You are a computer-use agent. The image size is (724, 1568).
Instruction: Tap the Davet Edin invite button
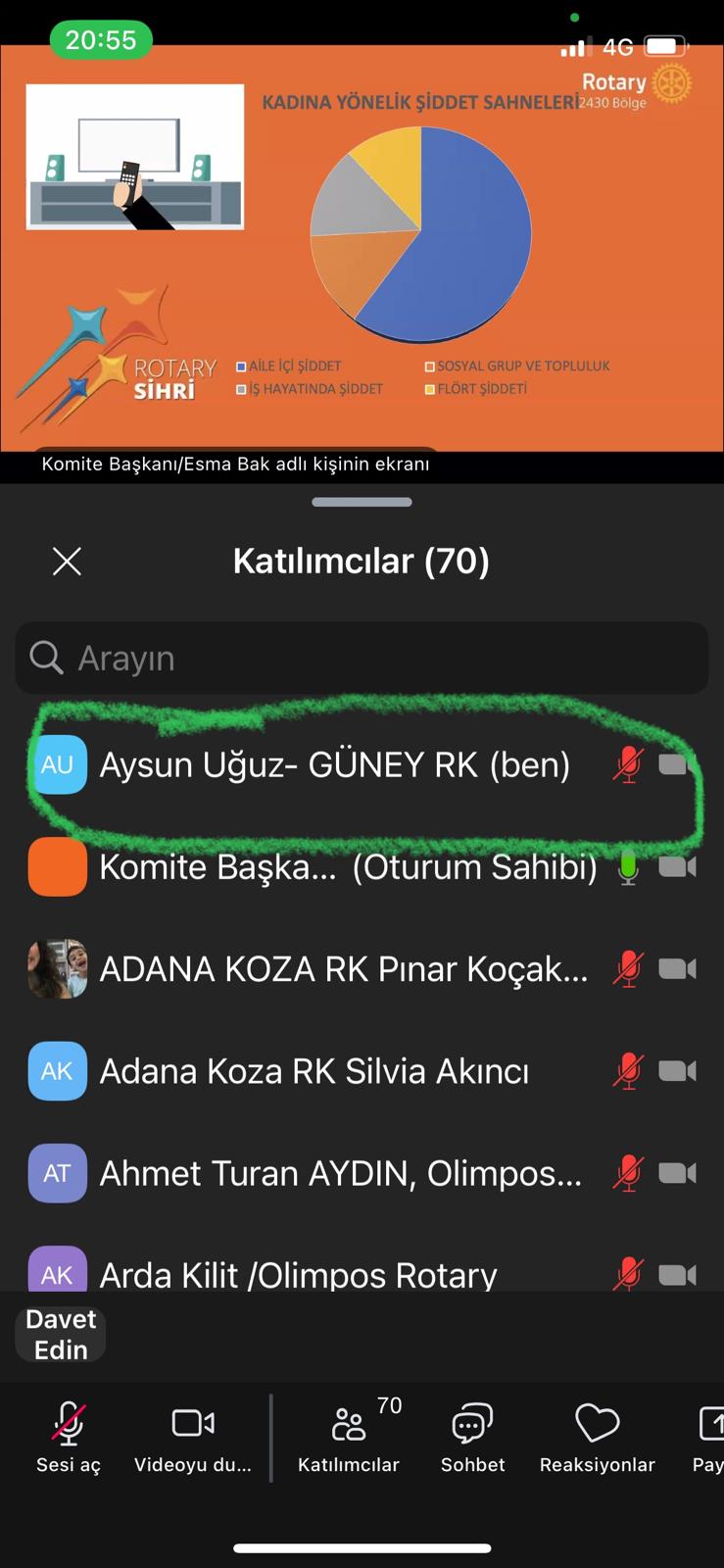point(61,1335)
